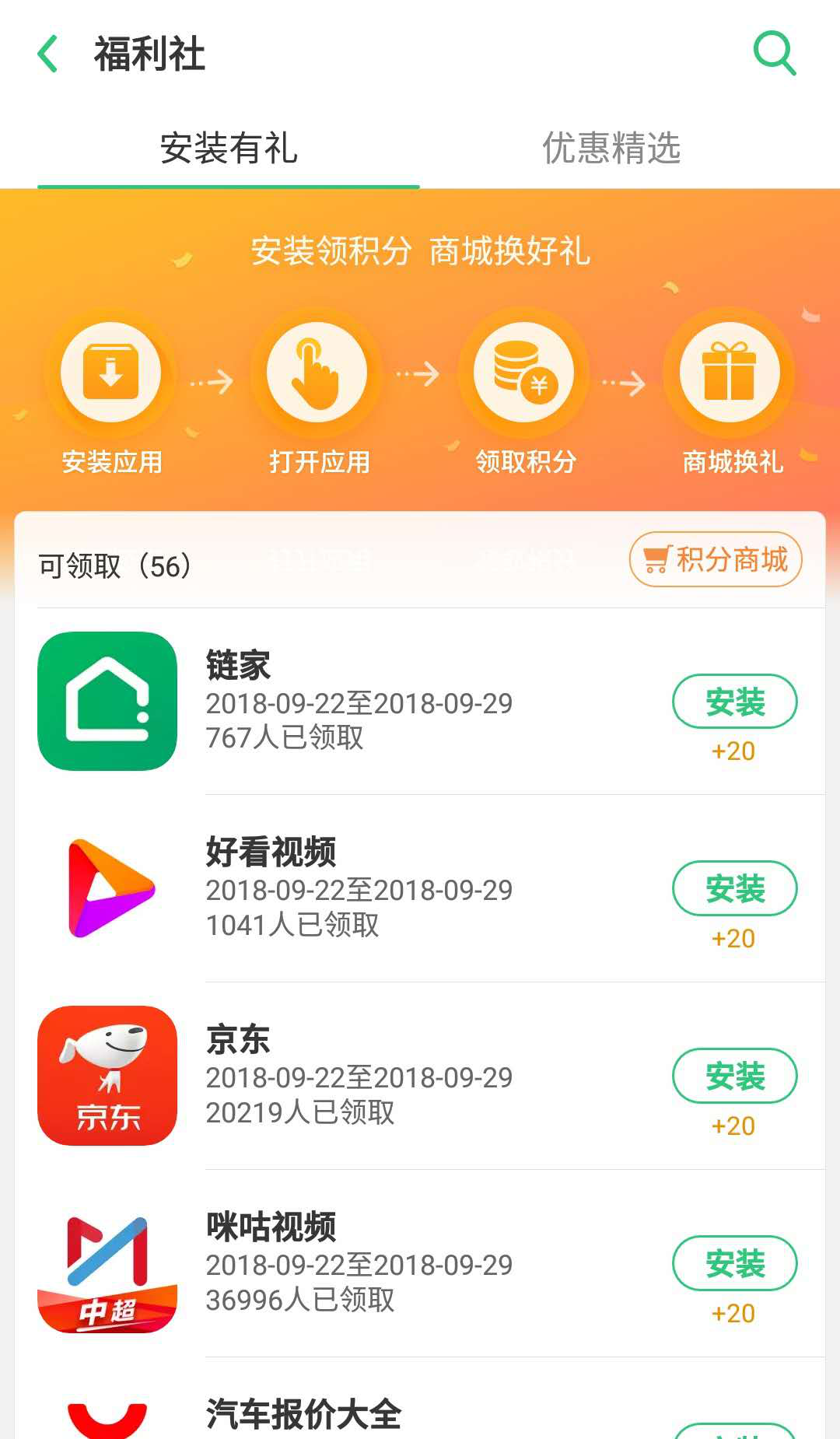Viewport: 840px width, 1439px height.
Task: Install the 京东 app
Action: (x=734, y=1076)
